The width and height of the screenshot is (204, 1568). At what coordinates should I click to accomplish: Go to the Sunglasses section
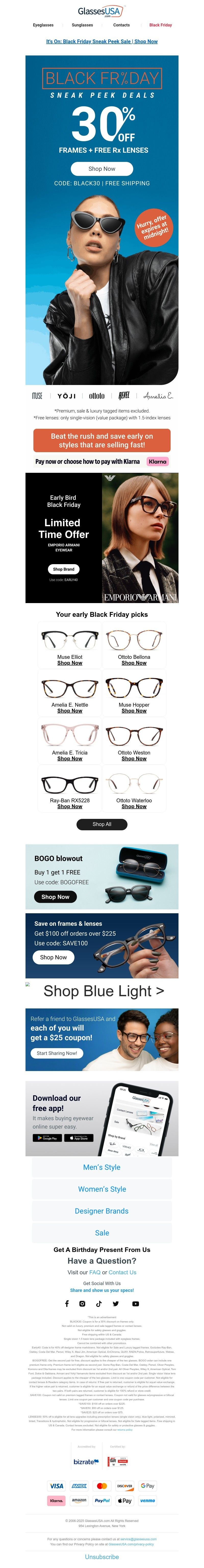pos(82,25)
